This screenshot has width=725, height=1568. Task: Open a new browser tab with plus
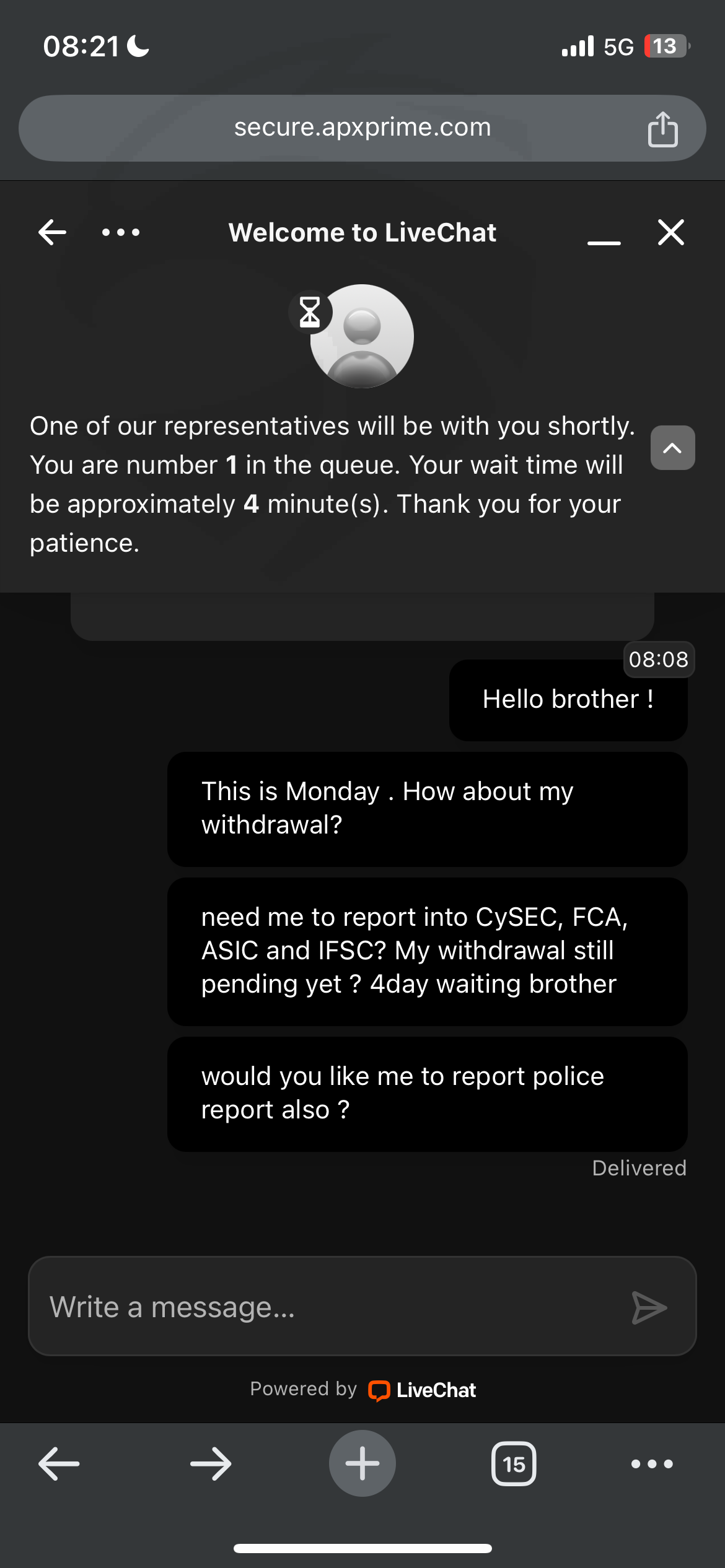coord(362,1463)
